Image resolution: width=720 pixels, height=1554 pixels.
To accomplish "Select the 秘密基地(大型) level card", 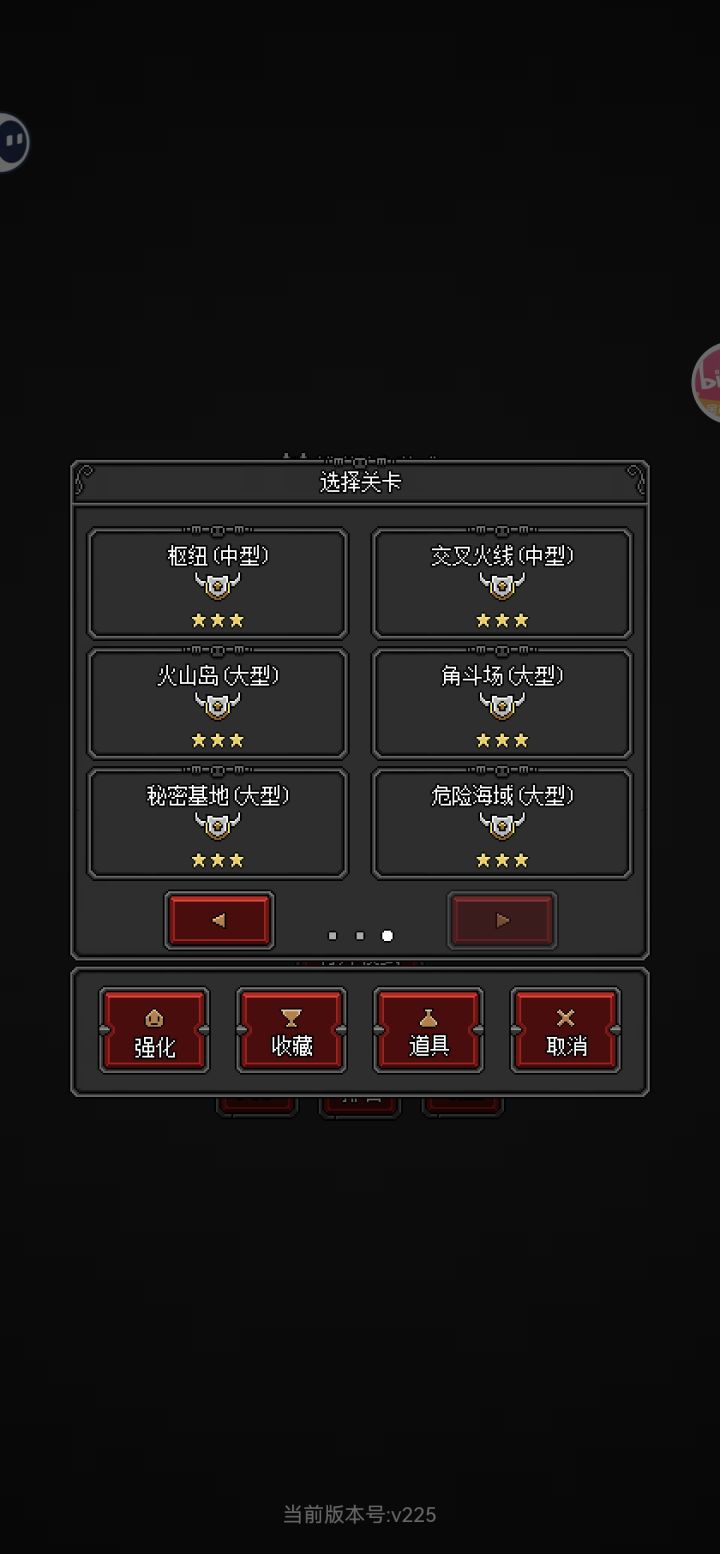I will tap(218, 822).
